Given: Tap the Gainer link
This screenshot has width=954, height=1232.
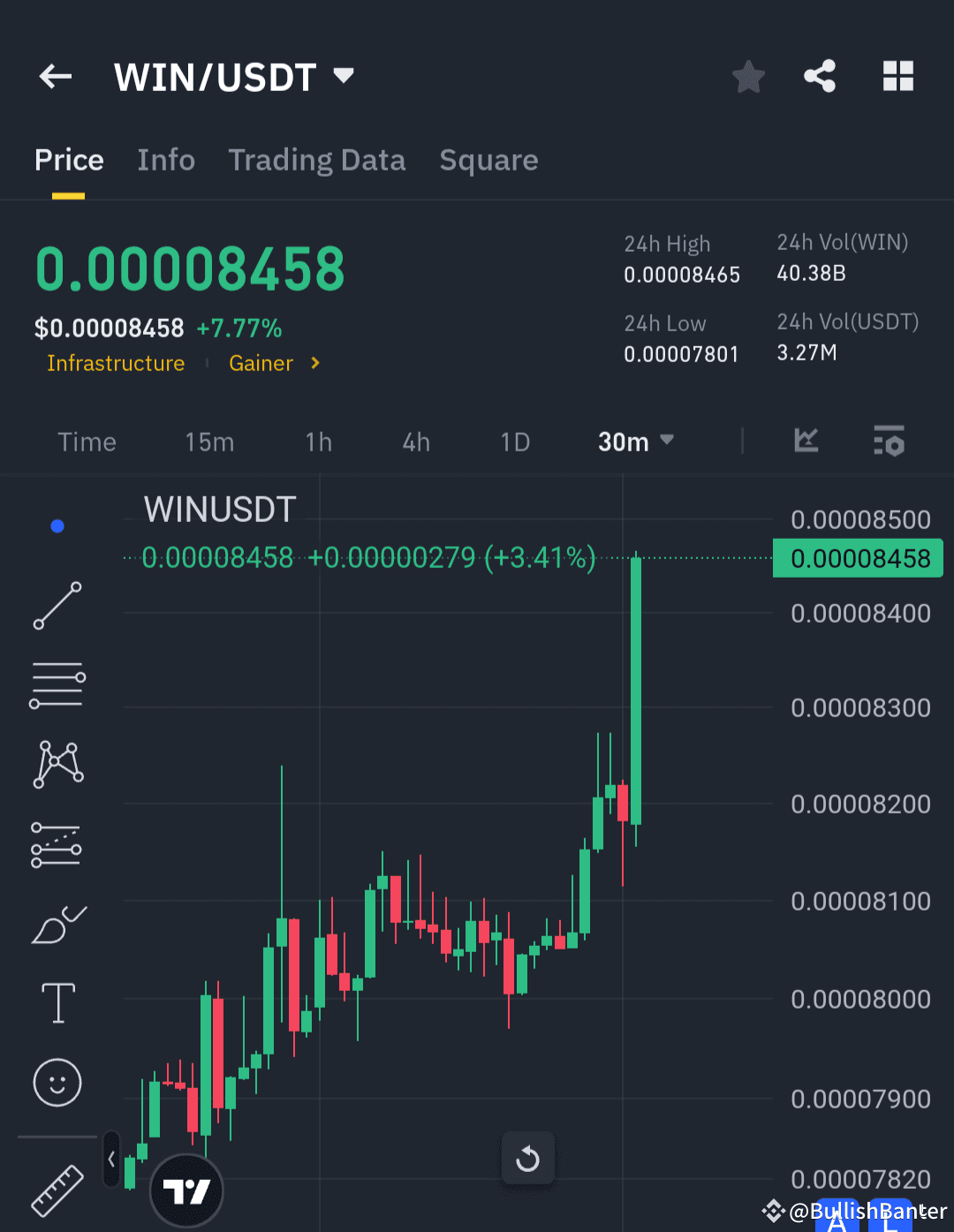Looking at the screenshot, I should [x=261, y=363].
